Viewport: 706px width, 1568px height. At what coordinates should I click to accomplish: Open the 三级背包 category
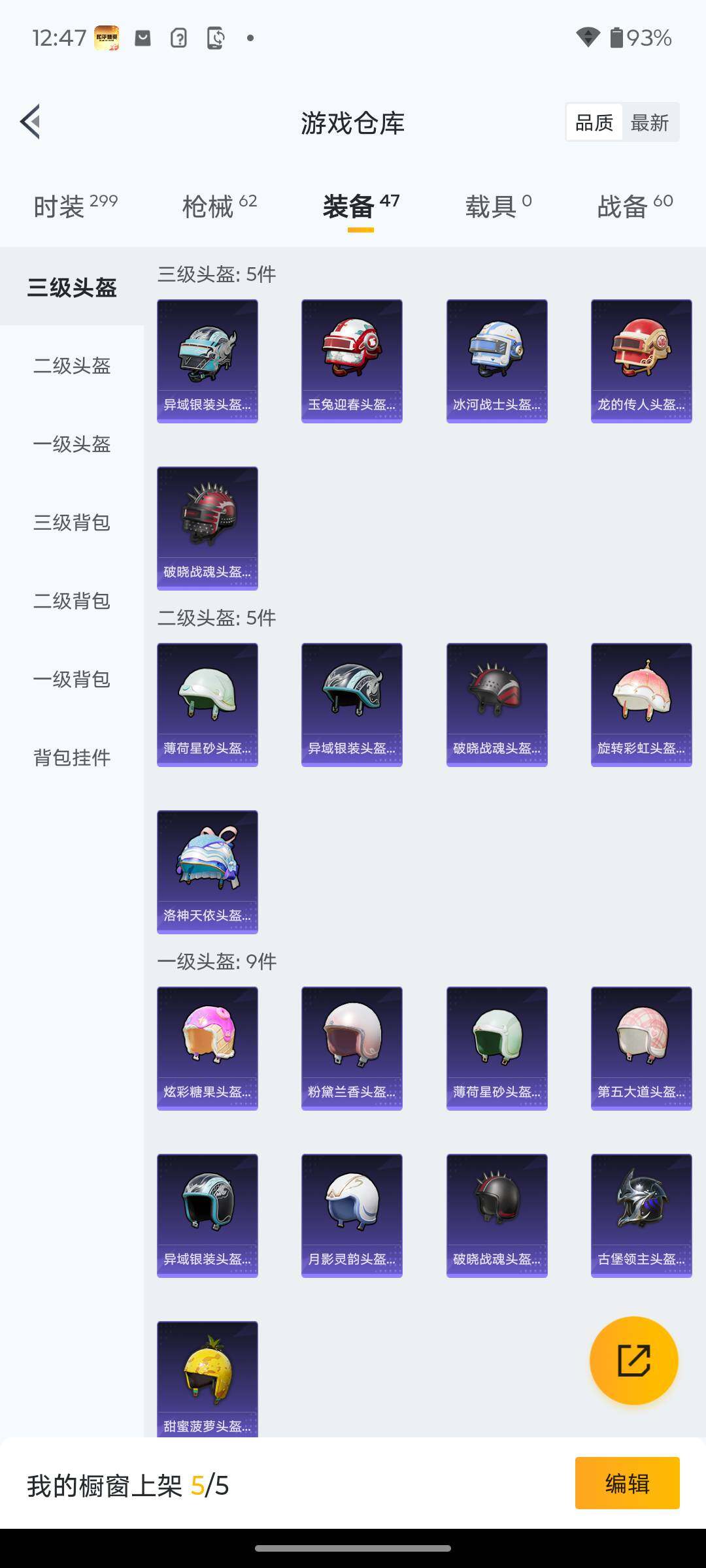point(72,522)
